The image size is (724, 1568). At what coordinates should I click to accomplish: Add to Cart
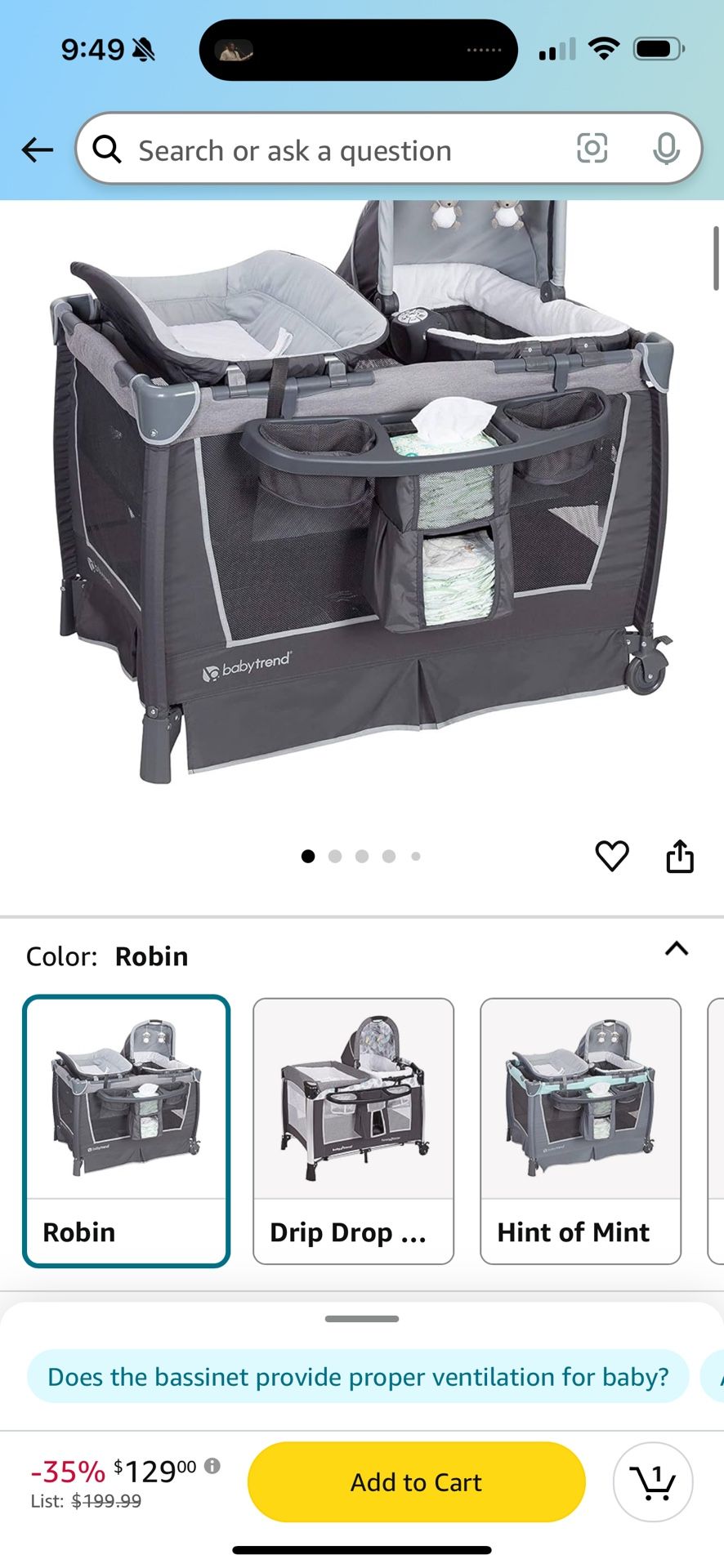click(x=416, y=1482)
